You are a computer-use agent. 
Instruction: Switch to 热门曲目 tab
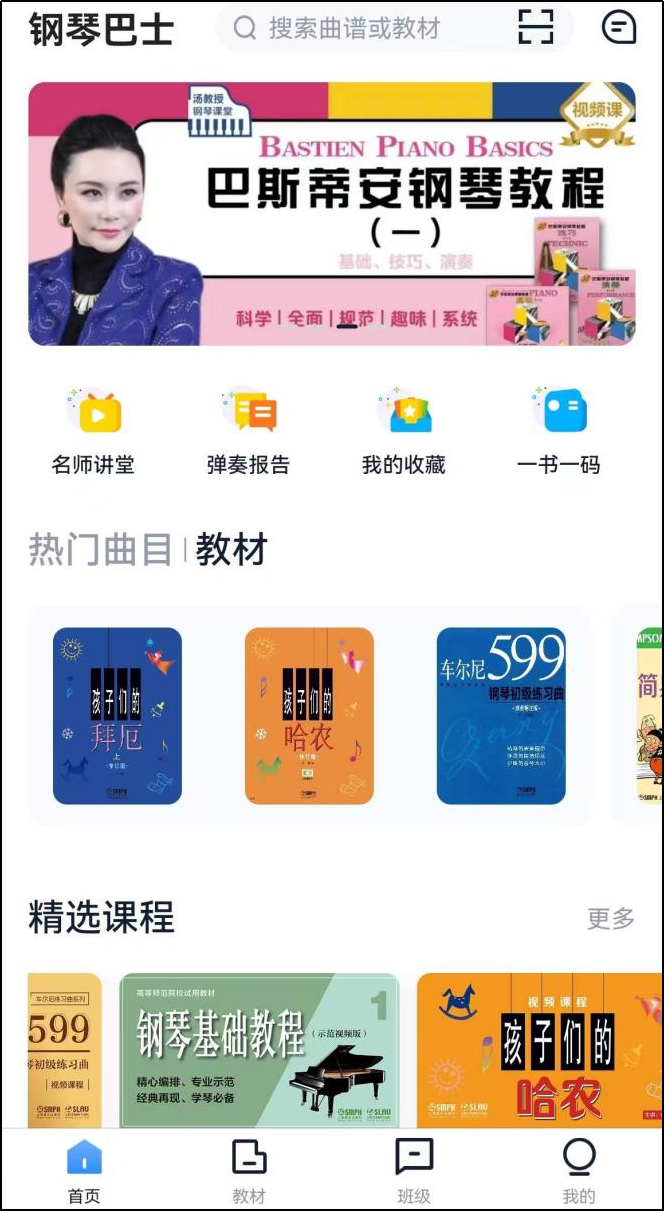click(100, 550)
